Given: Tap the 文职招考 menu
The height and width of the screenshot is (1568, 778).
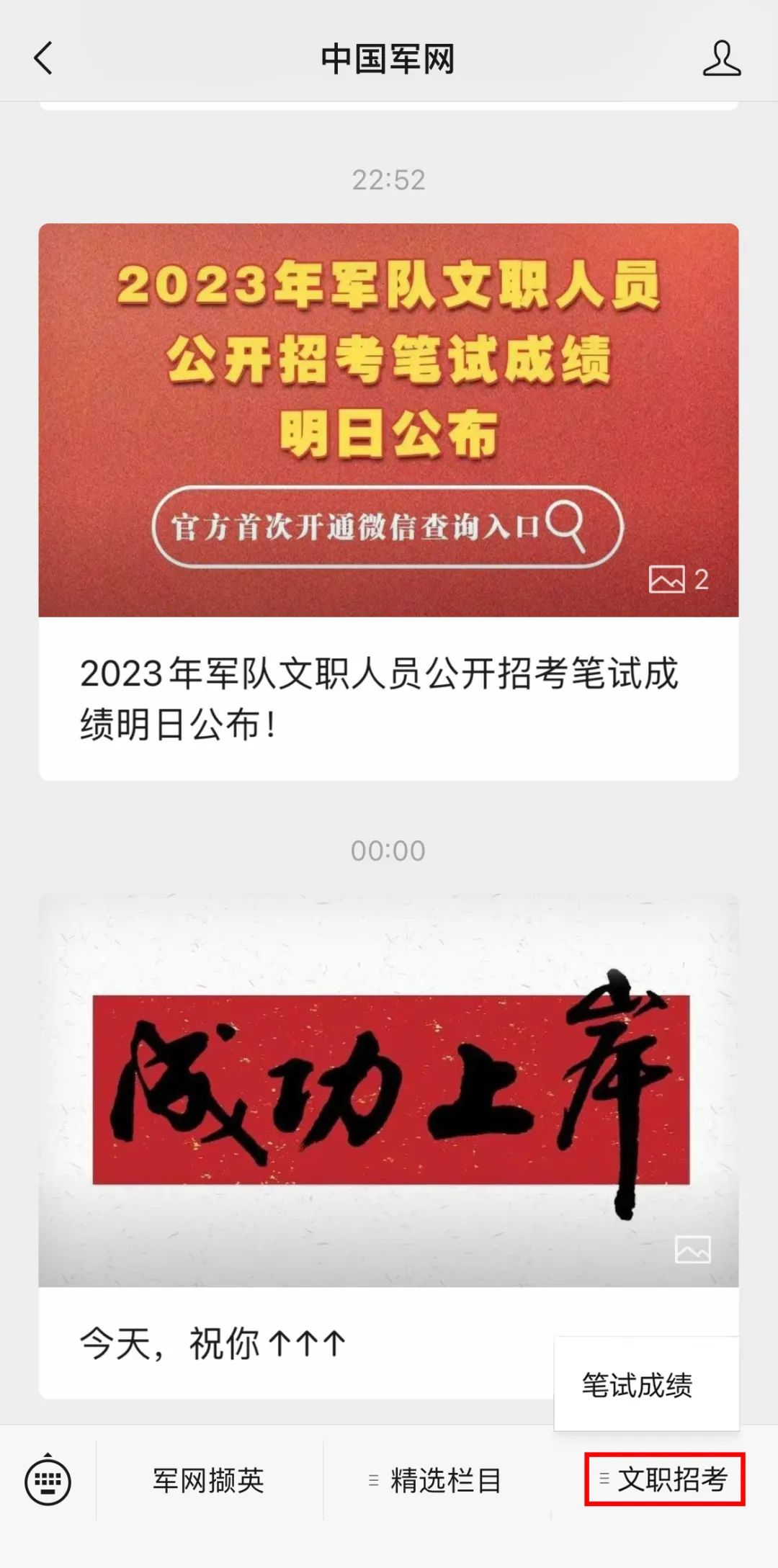Looking at the screenshot, I should tap(664, 1479).
